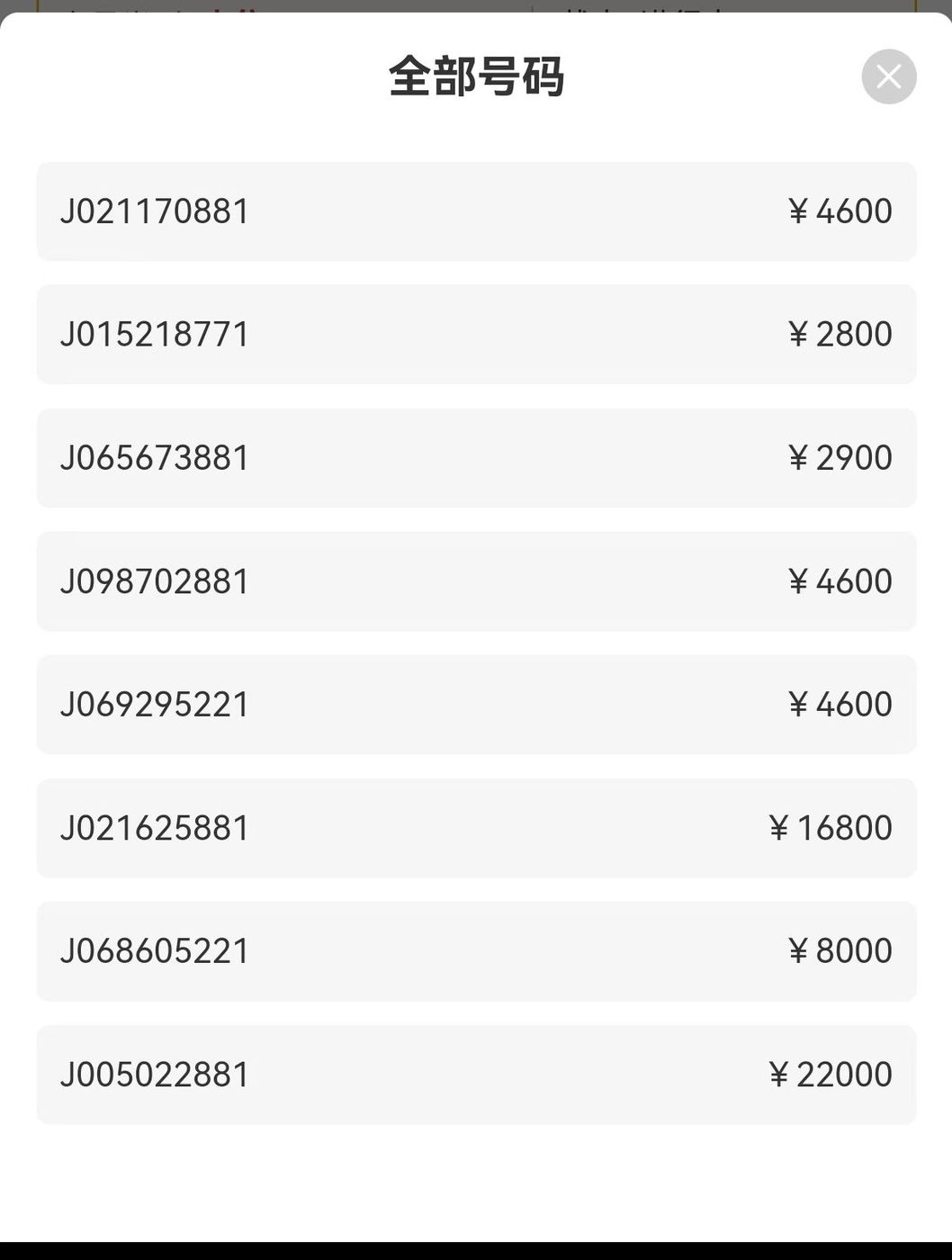Choose J021625881 priced ¥16800
The image size is (952, 1260).
476,828
